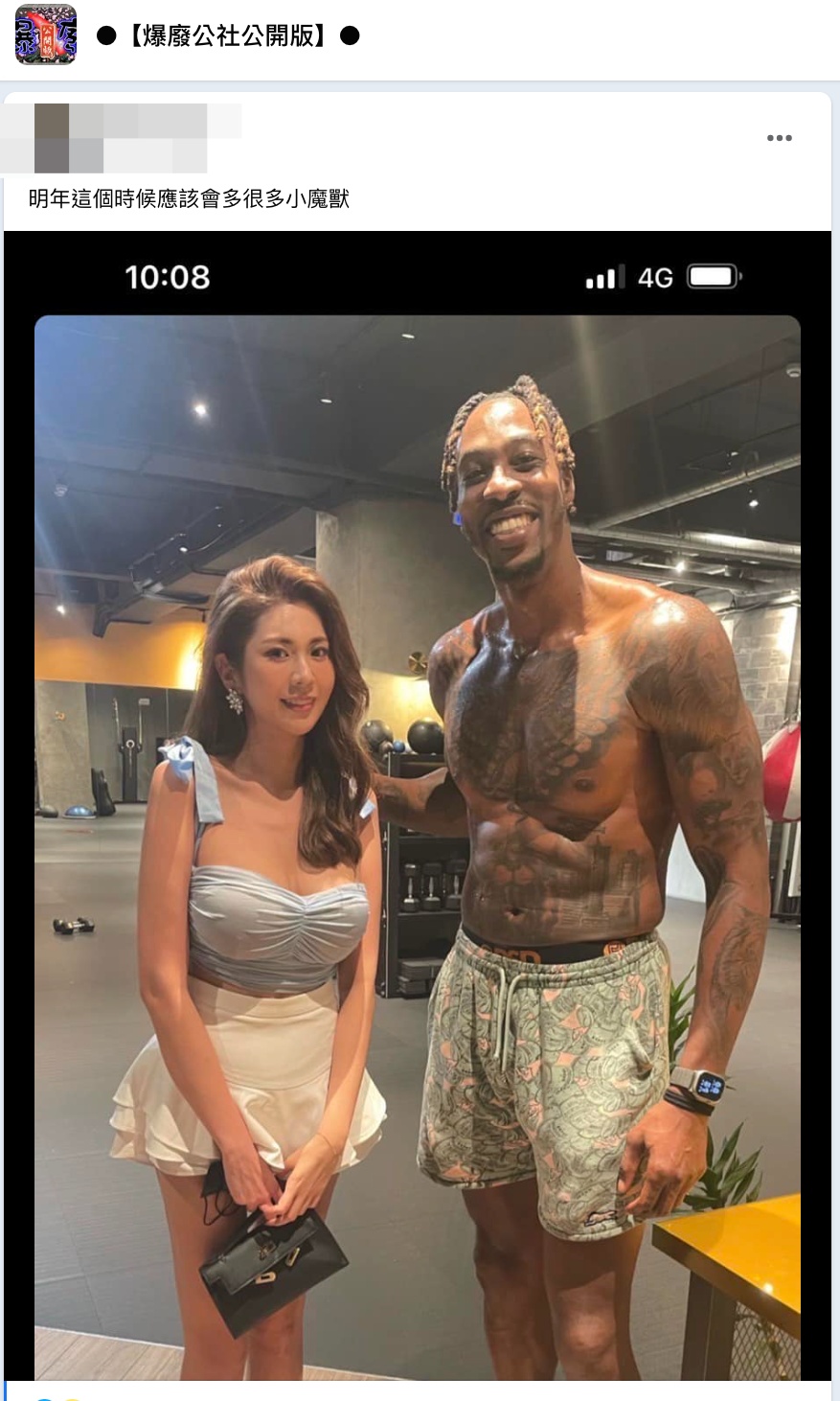Open the 【爆廢公社公開版】 group page

click(x=228, y=36)
